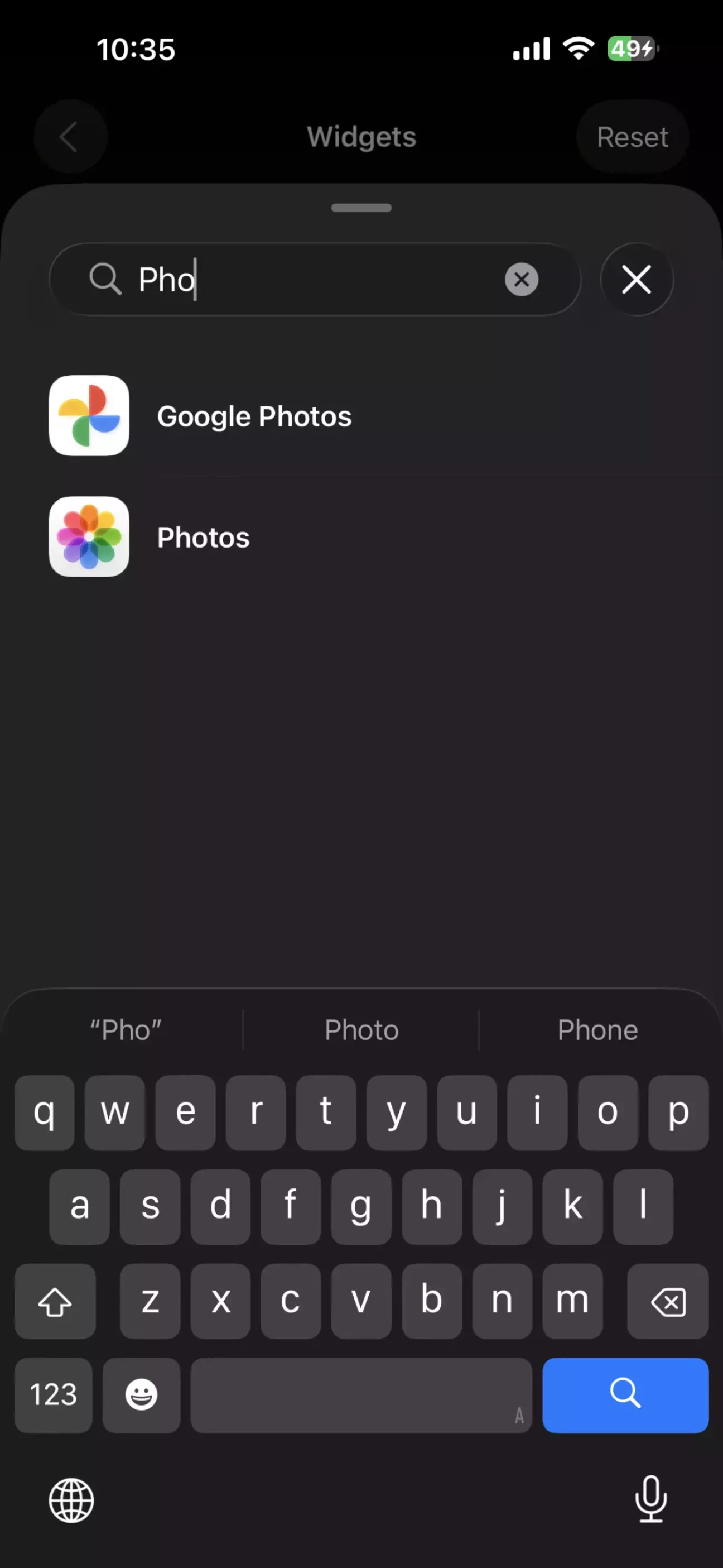Choose the "Phone" keyboard suggestion

coord(597,1030)
